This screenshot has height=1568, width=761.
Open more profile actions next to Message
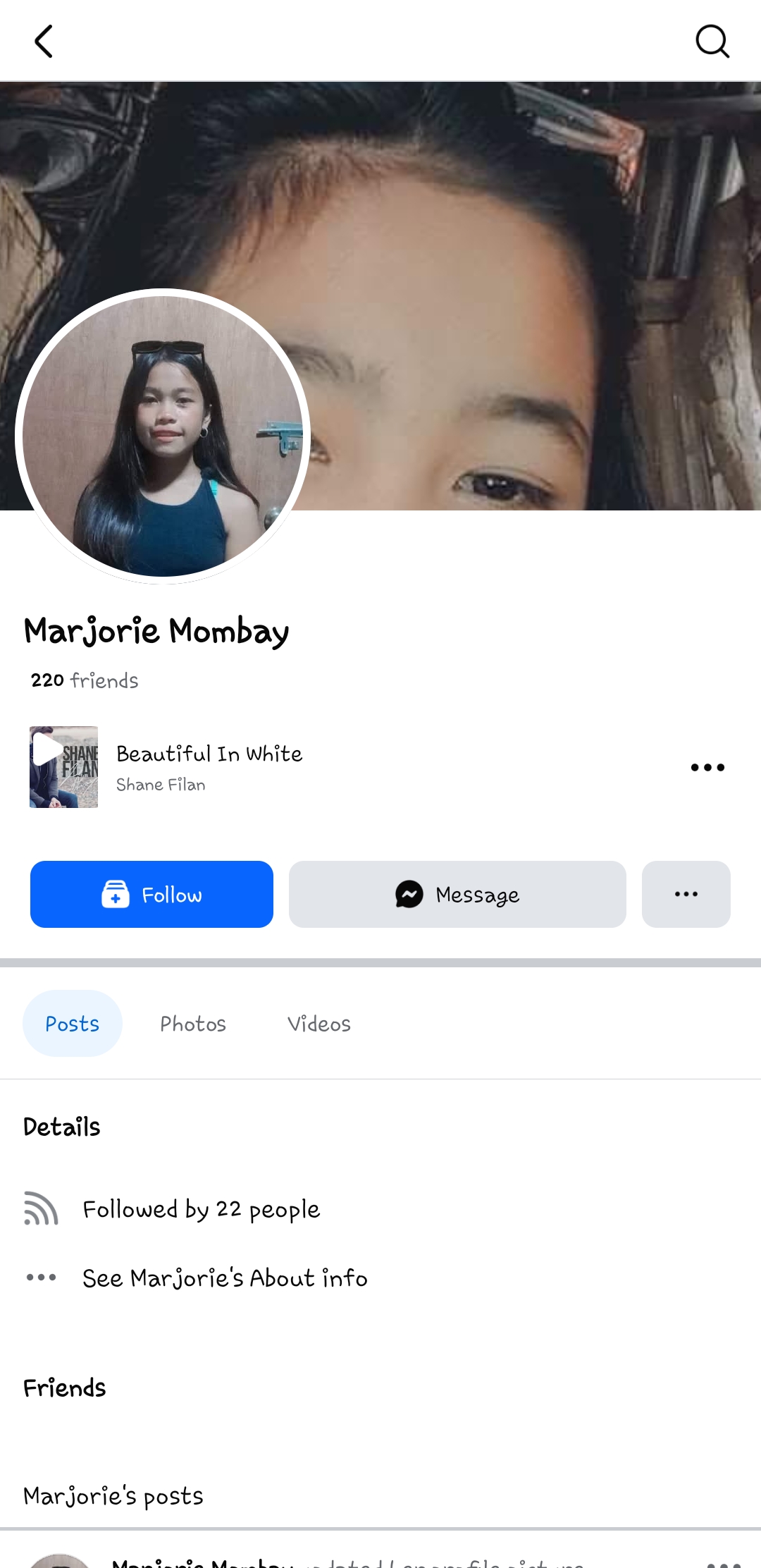(x=686, y=894)
